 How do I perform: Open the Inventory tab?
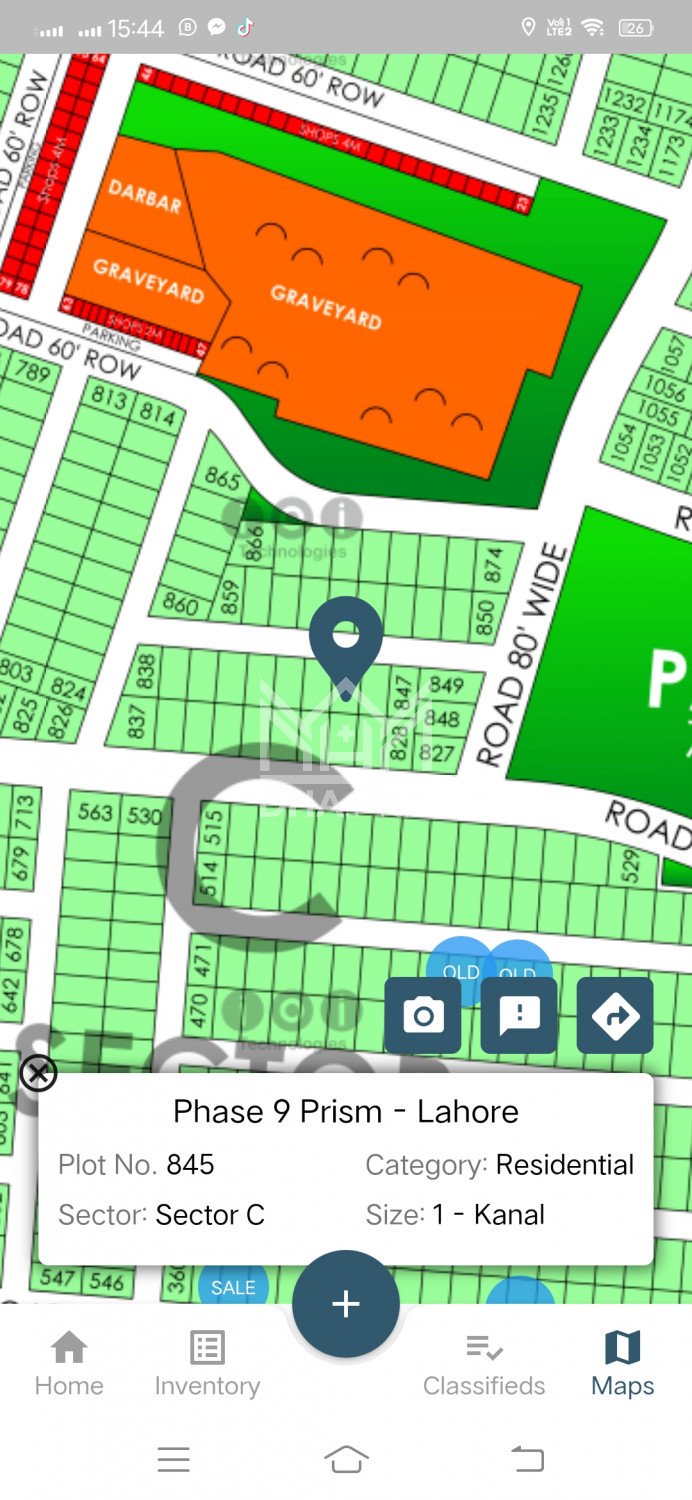click(207, 1363)
